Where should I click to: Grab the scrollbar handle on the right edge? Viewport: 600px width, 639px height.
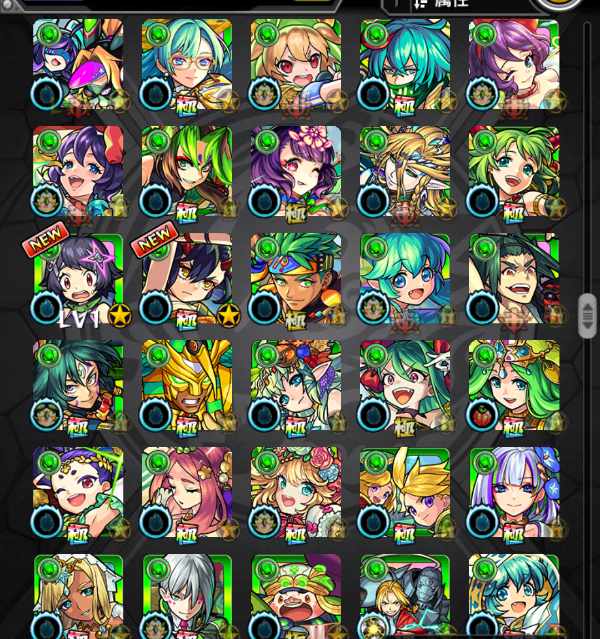click(x=588, y=315)
